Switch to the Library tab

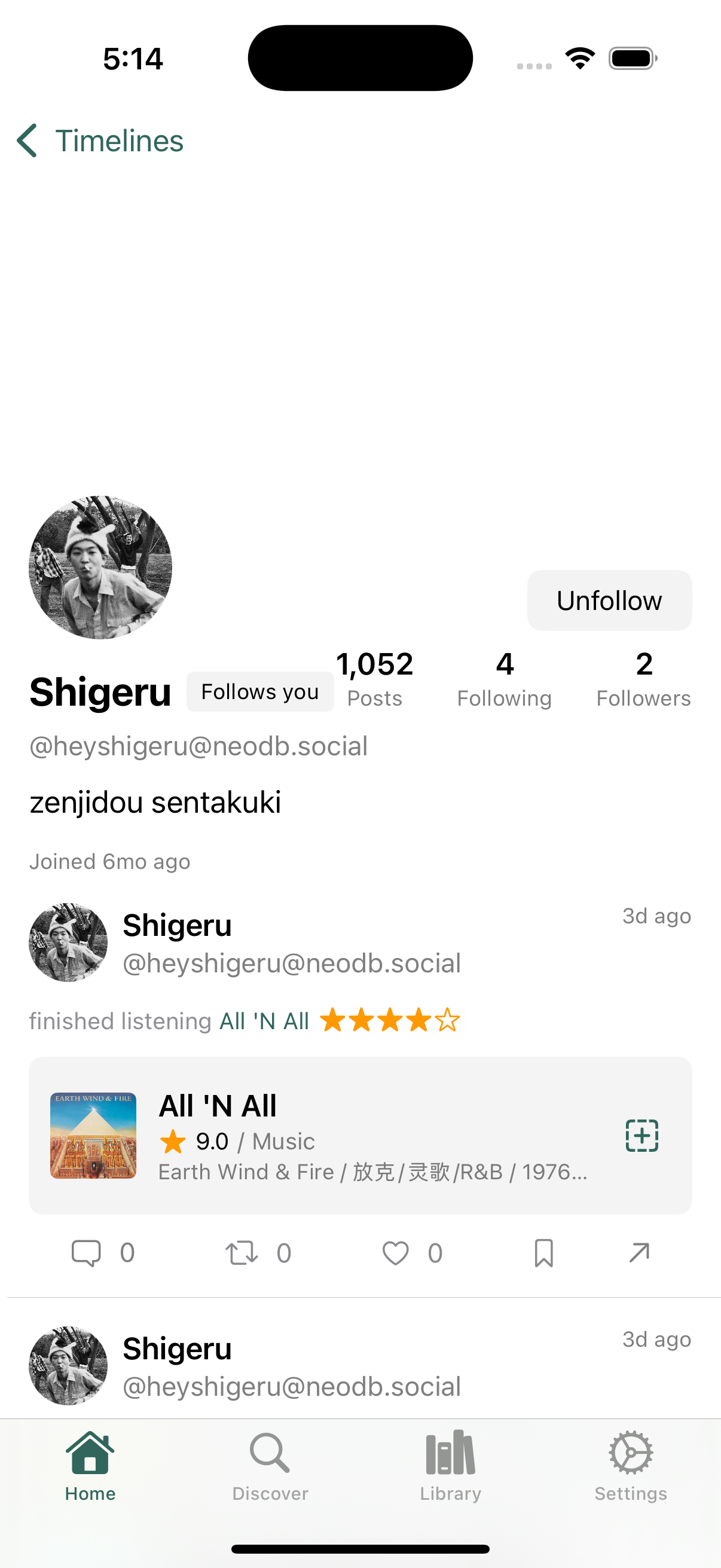pos(450,1467)
